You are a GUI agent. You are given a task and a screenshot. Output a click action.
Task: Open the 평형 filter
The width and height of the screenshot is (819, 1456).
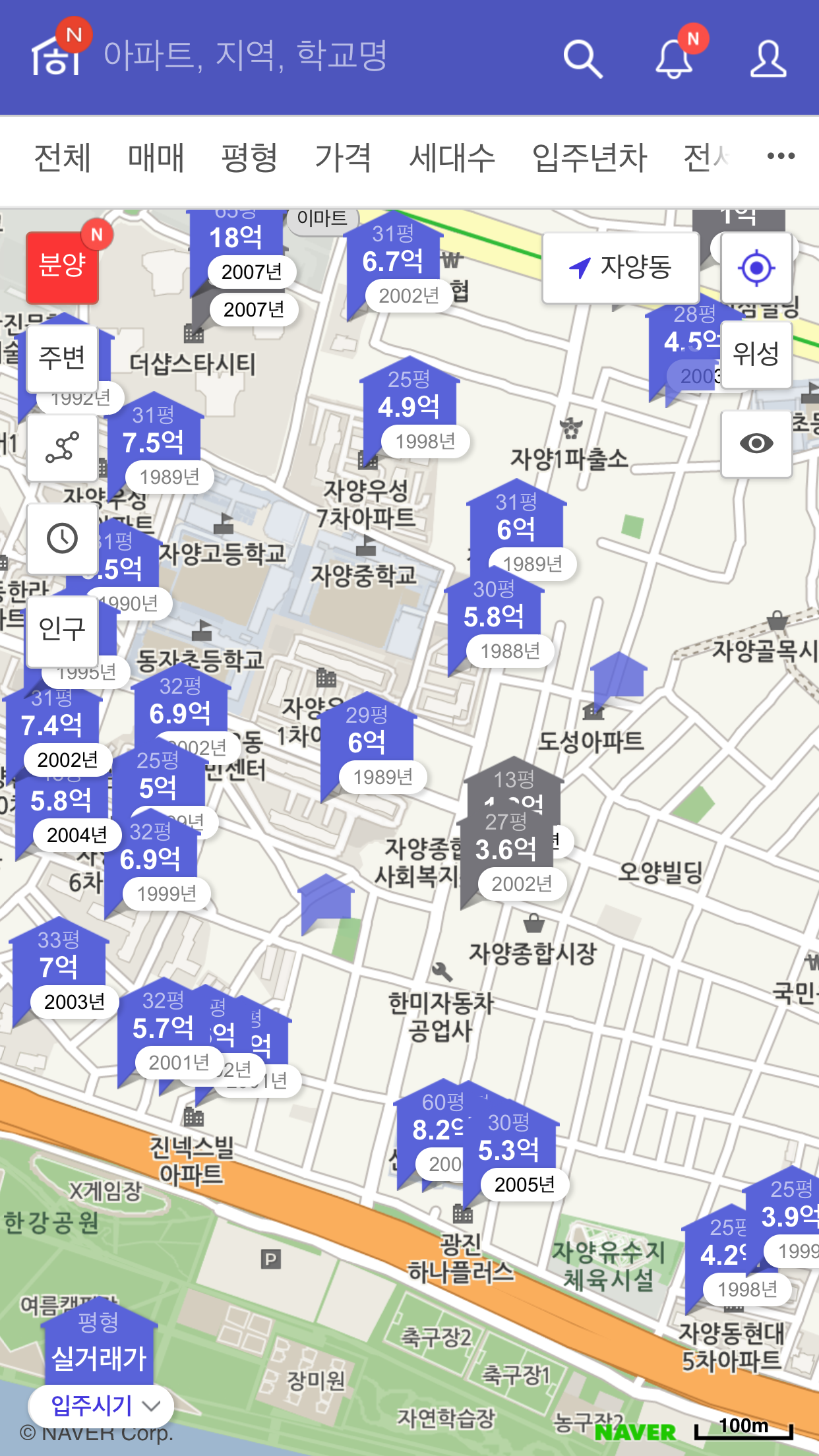point(249,158)
